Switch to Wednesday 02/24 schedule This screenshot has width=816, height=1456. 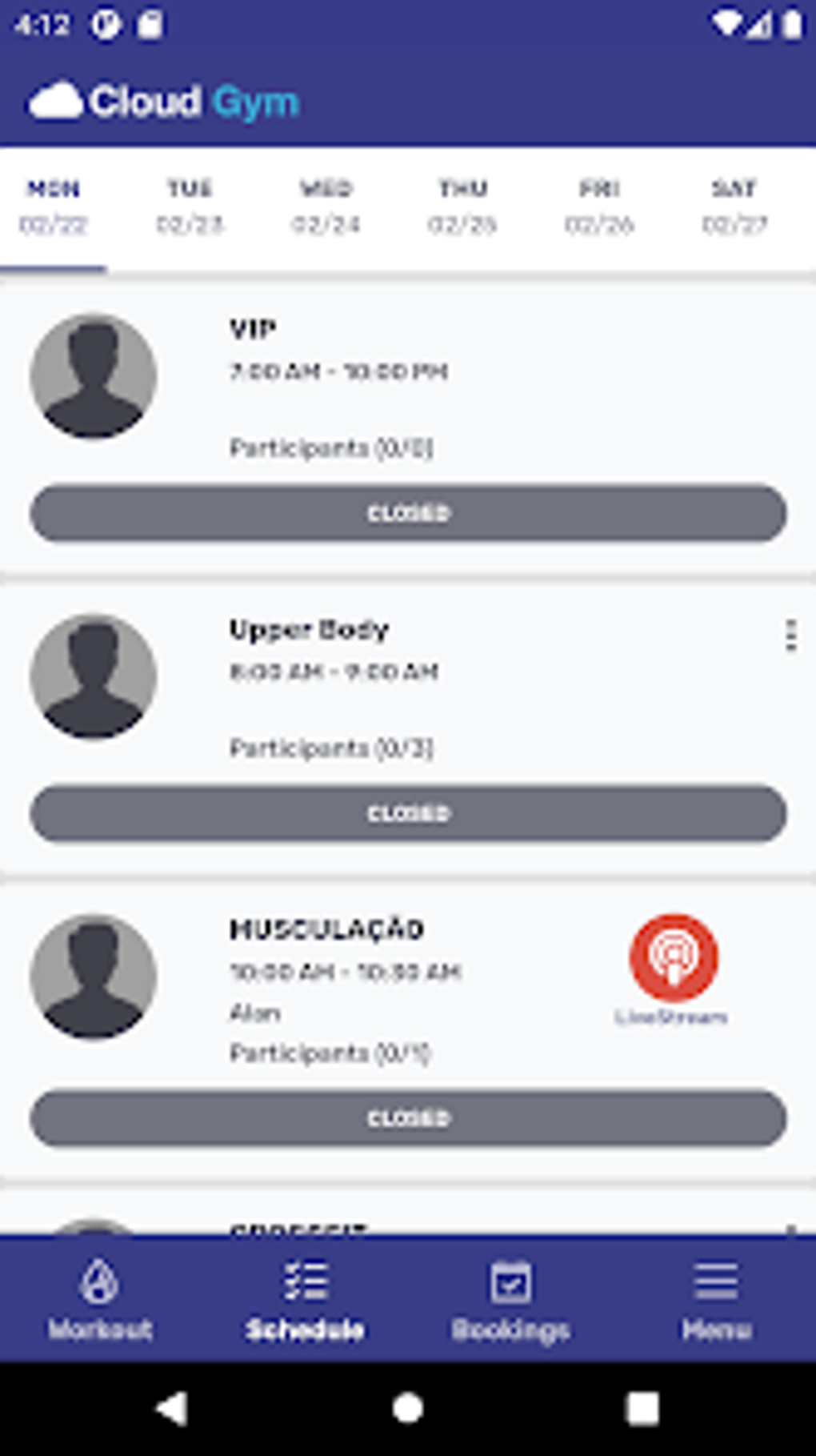tap(326, 207)
